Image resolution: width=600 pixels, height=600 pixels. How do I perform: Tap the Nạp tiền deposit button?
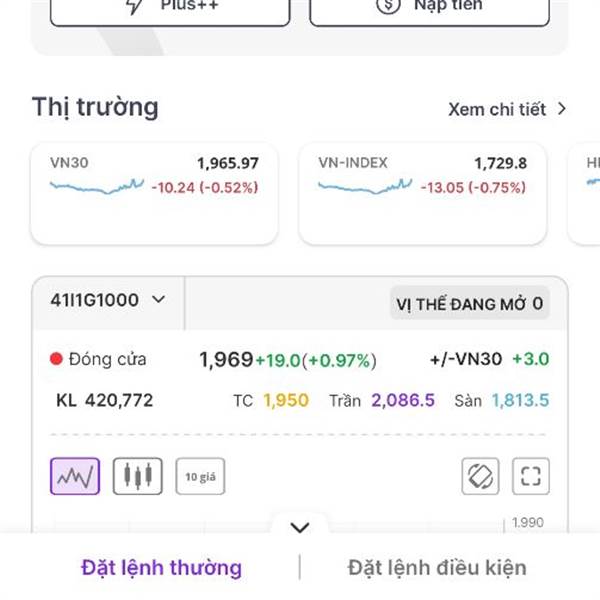click(x=429, y=10)
